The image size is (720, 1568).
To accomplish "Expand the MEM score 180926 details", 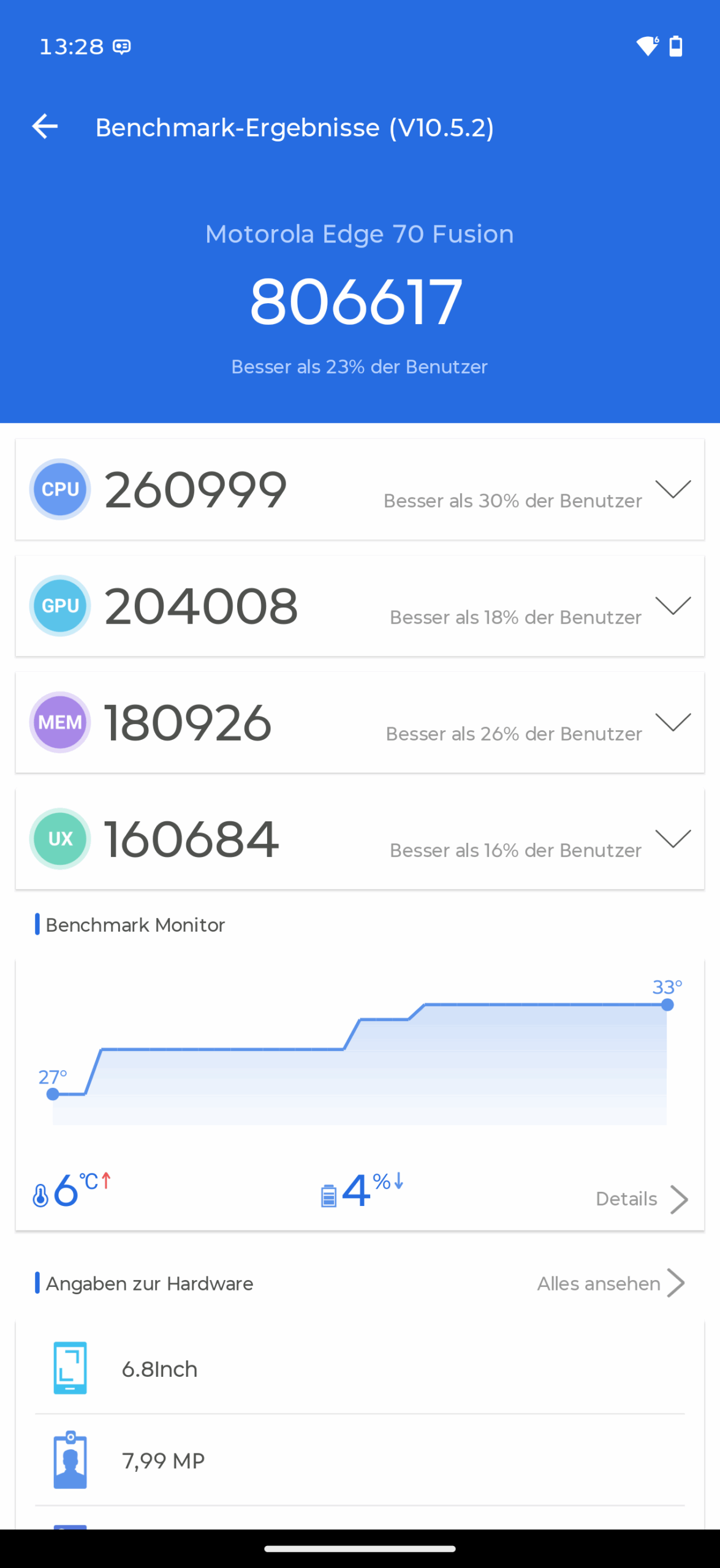I will coord(673,722).
